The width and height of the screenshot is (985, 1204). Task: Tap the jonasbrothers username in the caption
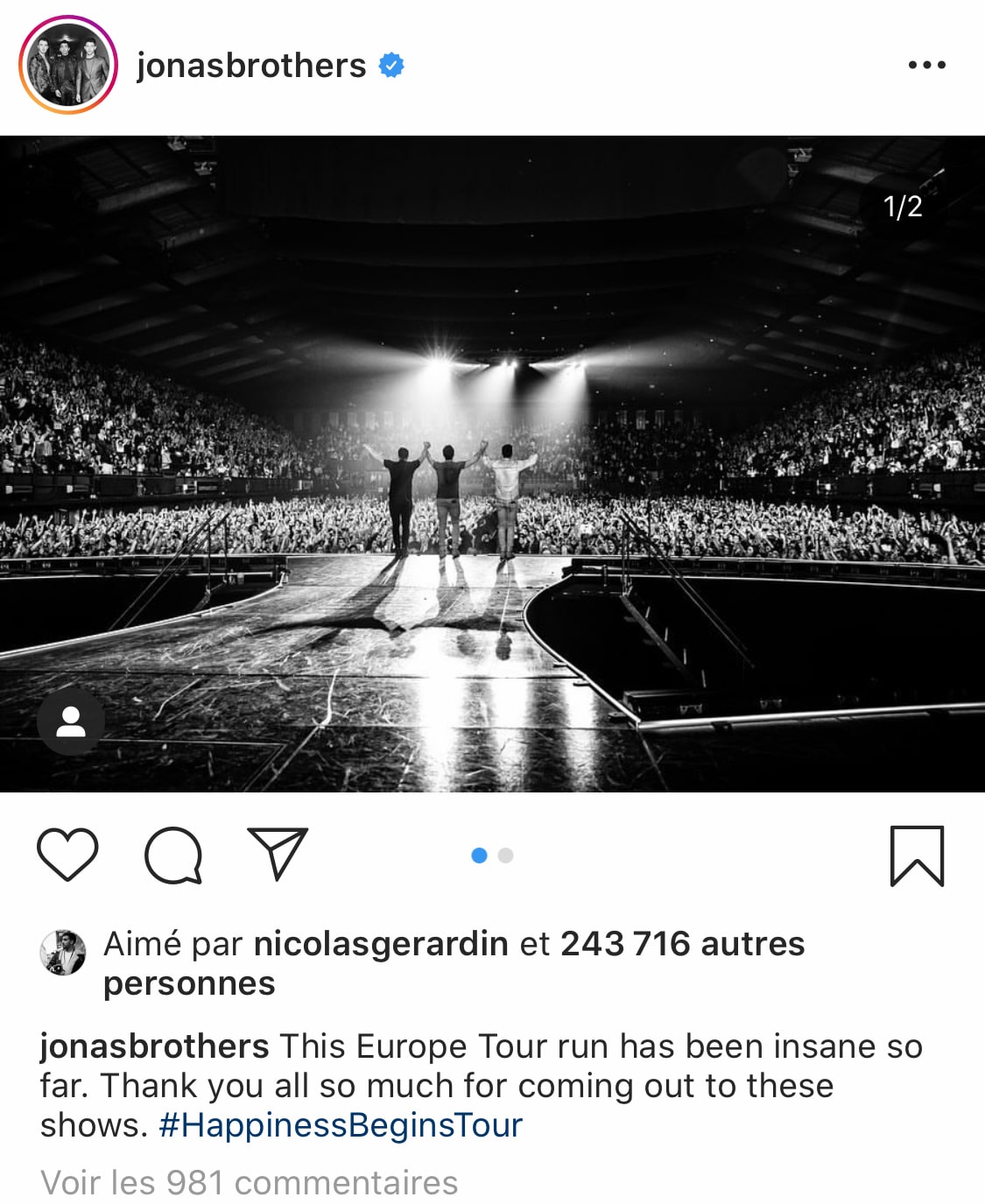tap(154, 1046)
